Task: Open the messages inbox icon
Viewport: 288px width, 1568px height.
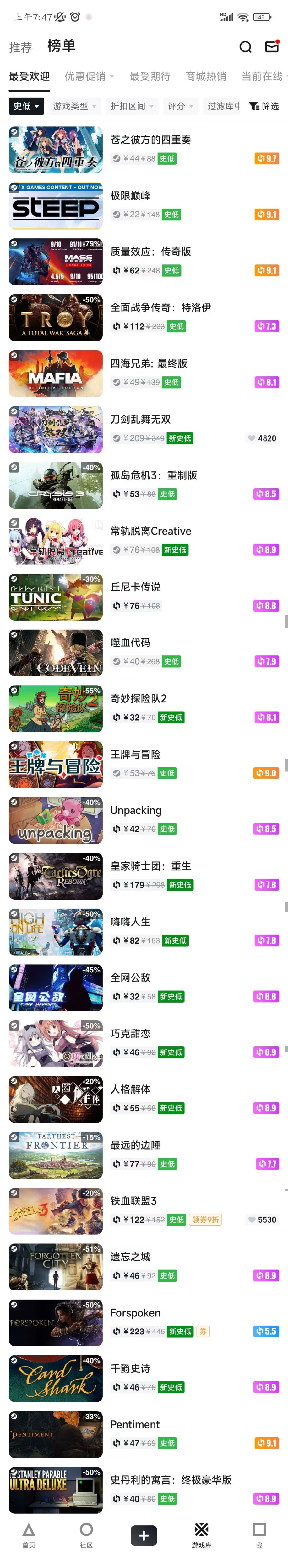Action: (x=272, y=46)
